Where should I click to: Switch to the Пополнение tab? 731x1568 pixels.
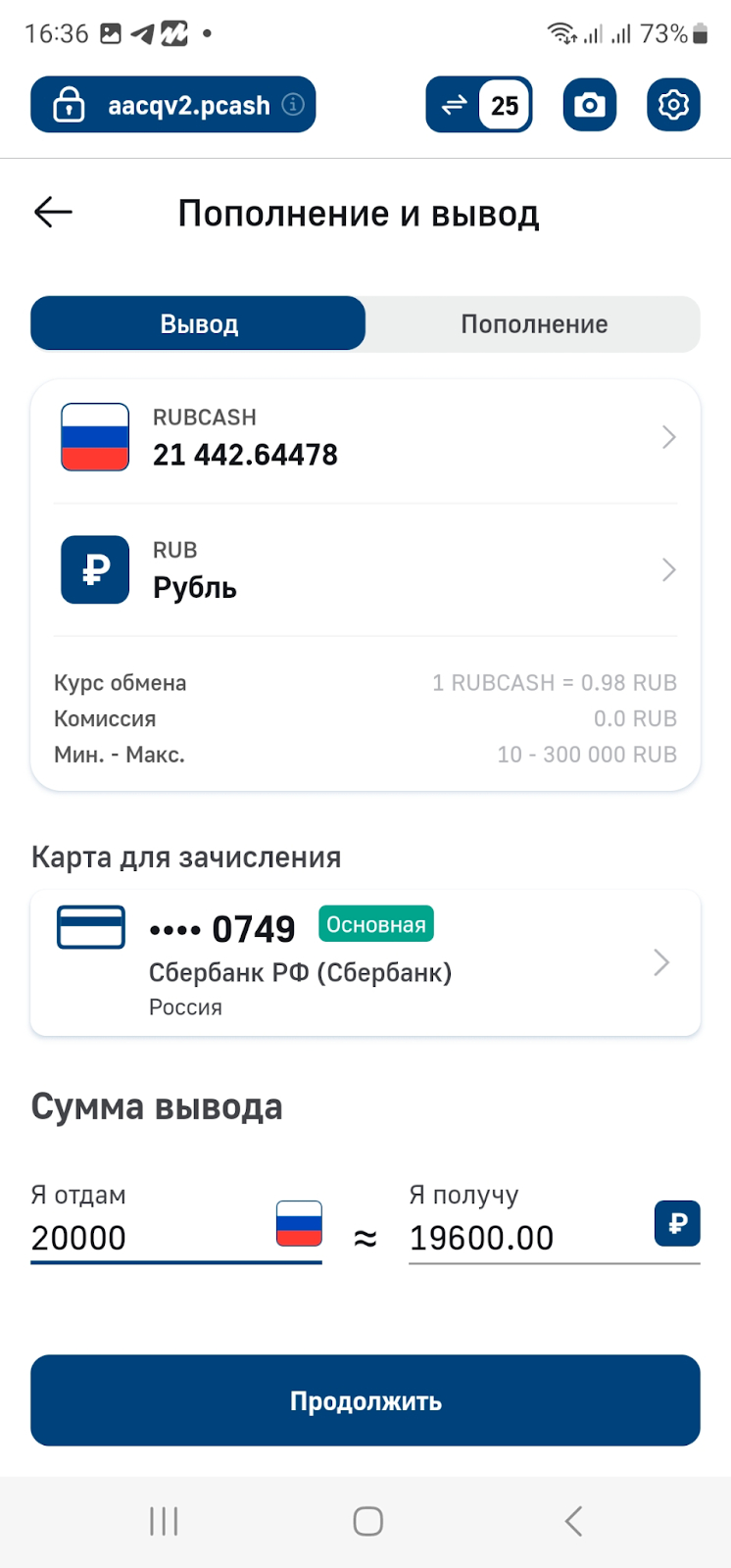(x=533, y=324)
